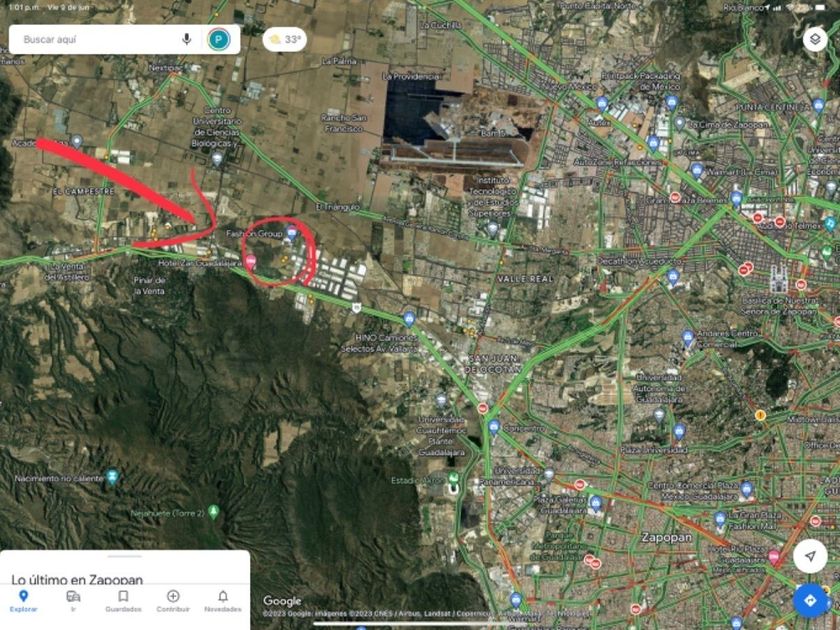Center map on my location
This screenshot has width=840, height=630.
pyautogui.click(x=810, y=556)
